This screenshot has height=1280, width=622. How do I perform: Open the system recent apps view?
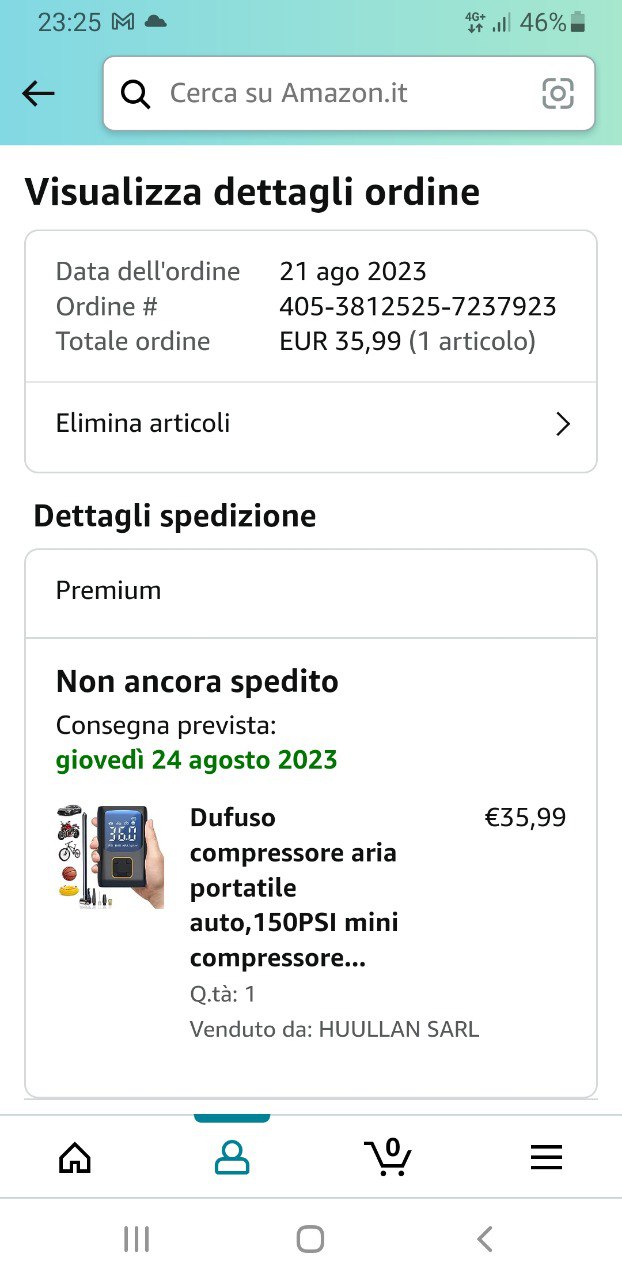136,1240
